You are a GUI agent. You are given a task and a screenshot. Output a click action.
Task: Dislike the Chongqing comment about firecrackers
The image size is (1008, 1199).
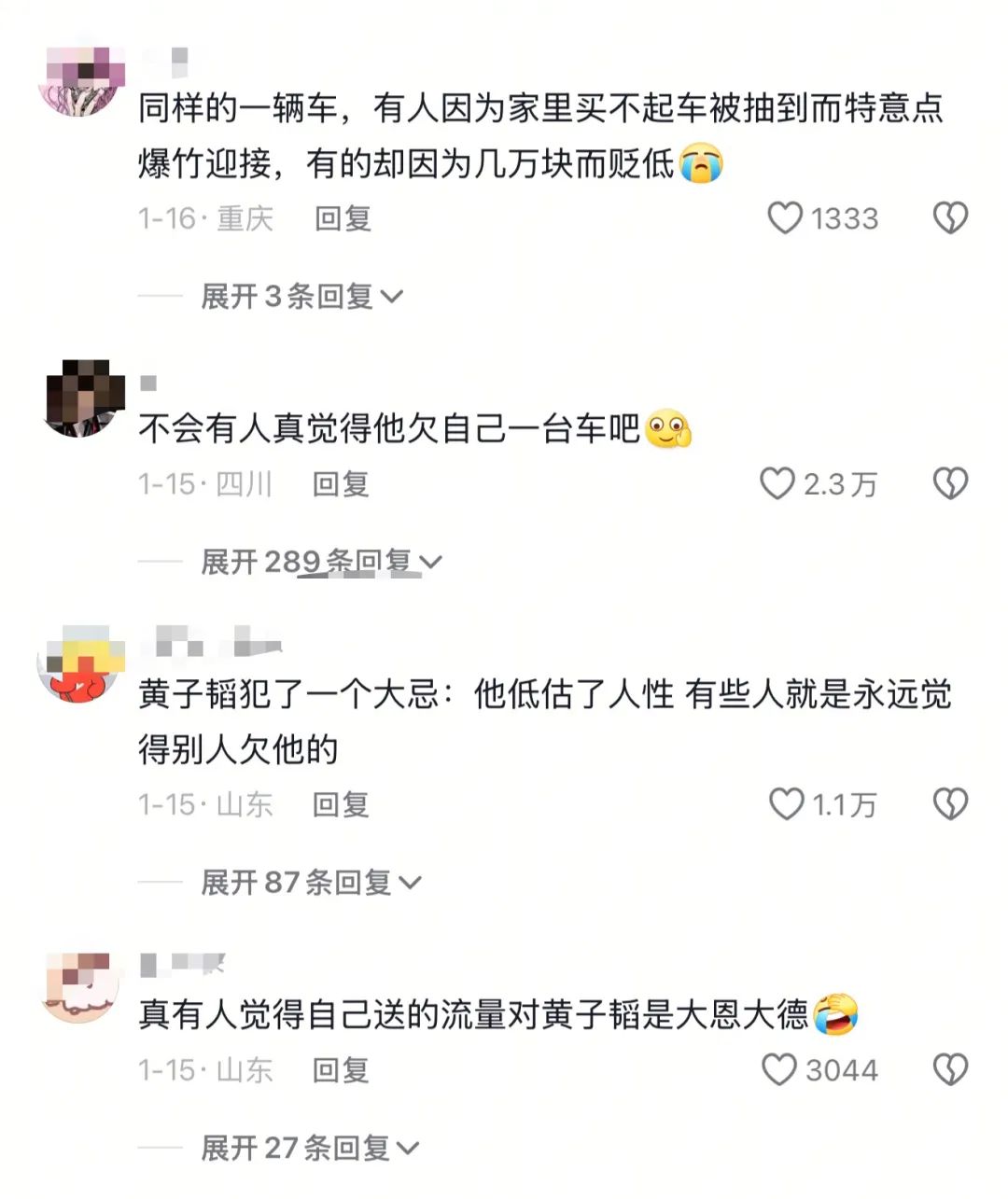tap(950, 218)
